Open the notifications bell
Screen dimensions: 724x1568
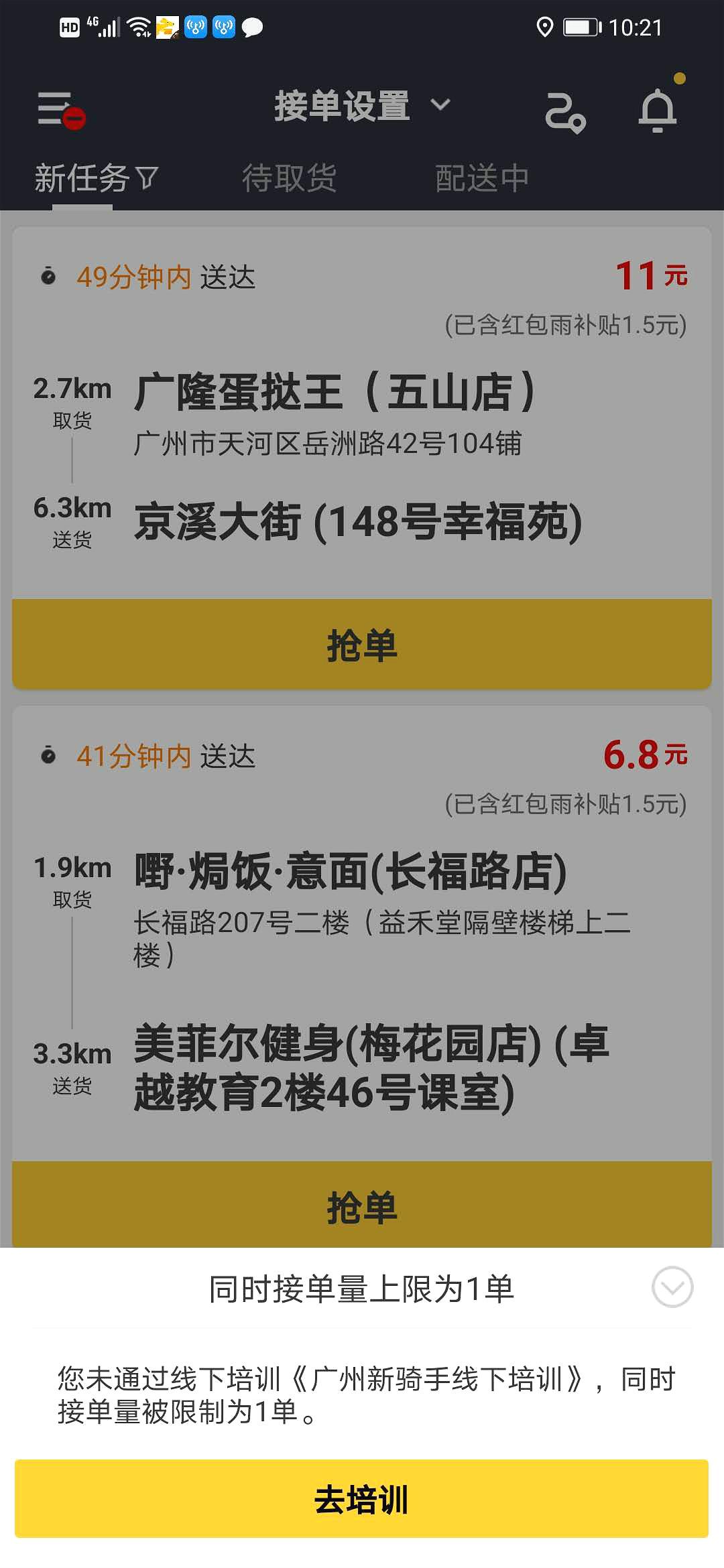(x=658, y=109)
